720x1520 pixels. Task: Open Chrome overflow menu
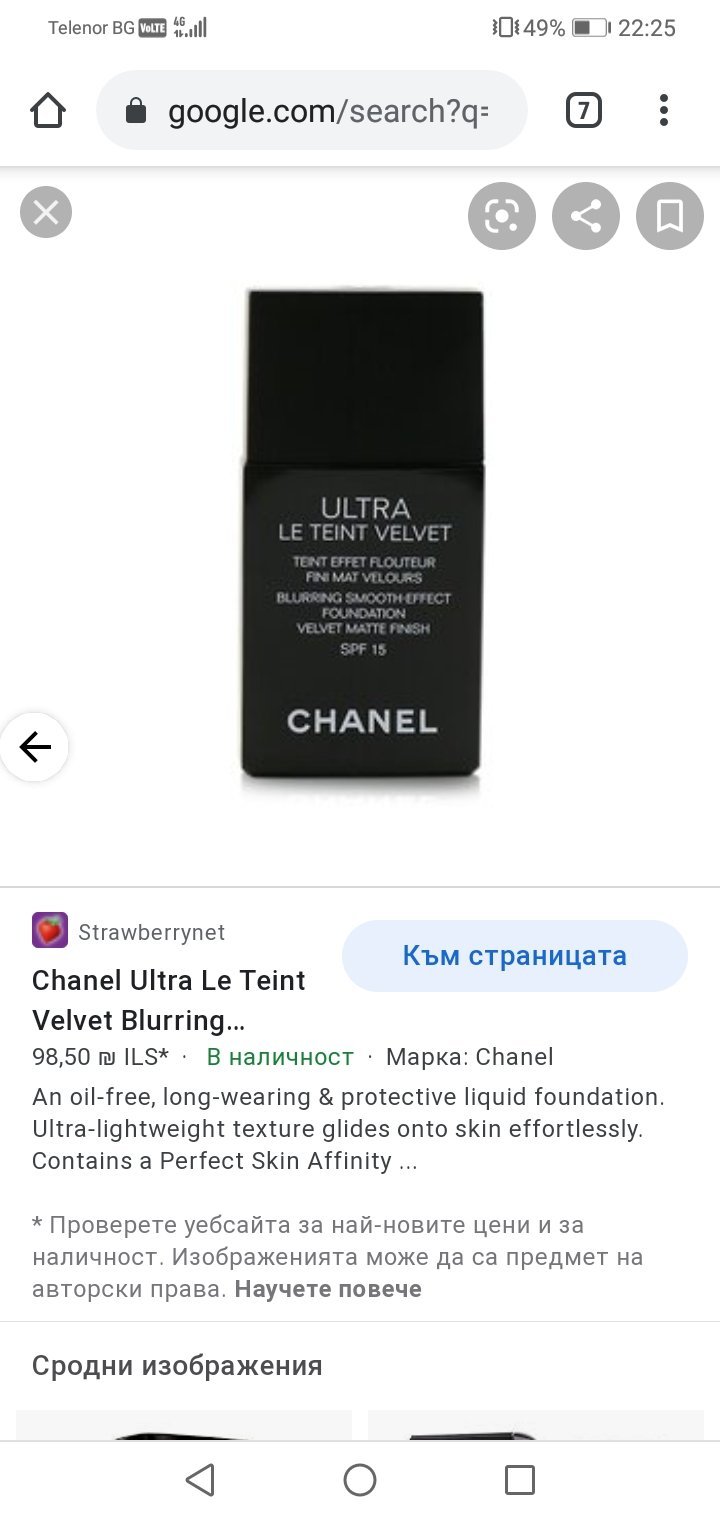click(x=664, y=110)
